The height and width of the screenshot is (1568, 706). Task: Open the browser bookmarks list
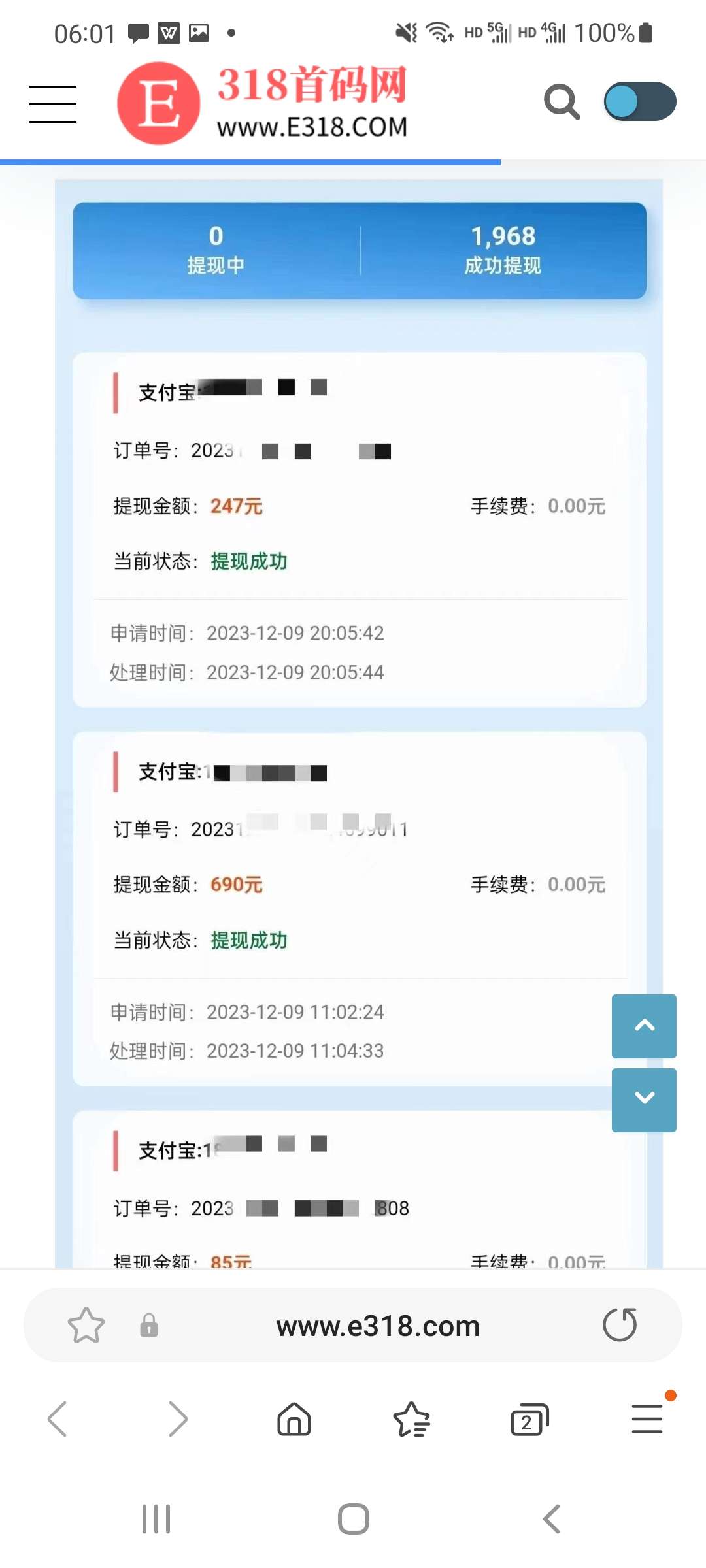point(412,1419)
